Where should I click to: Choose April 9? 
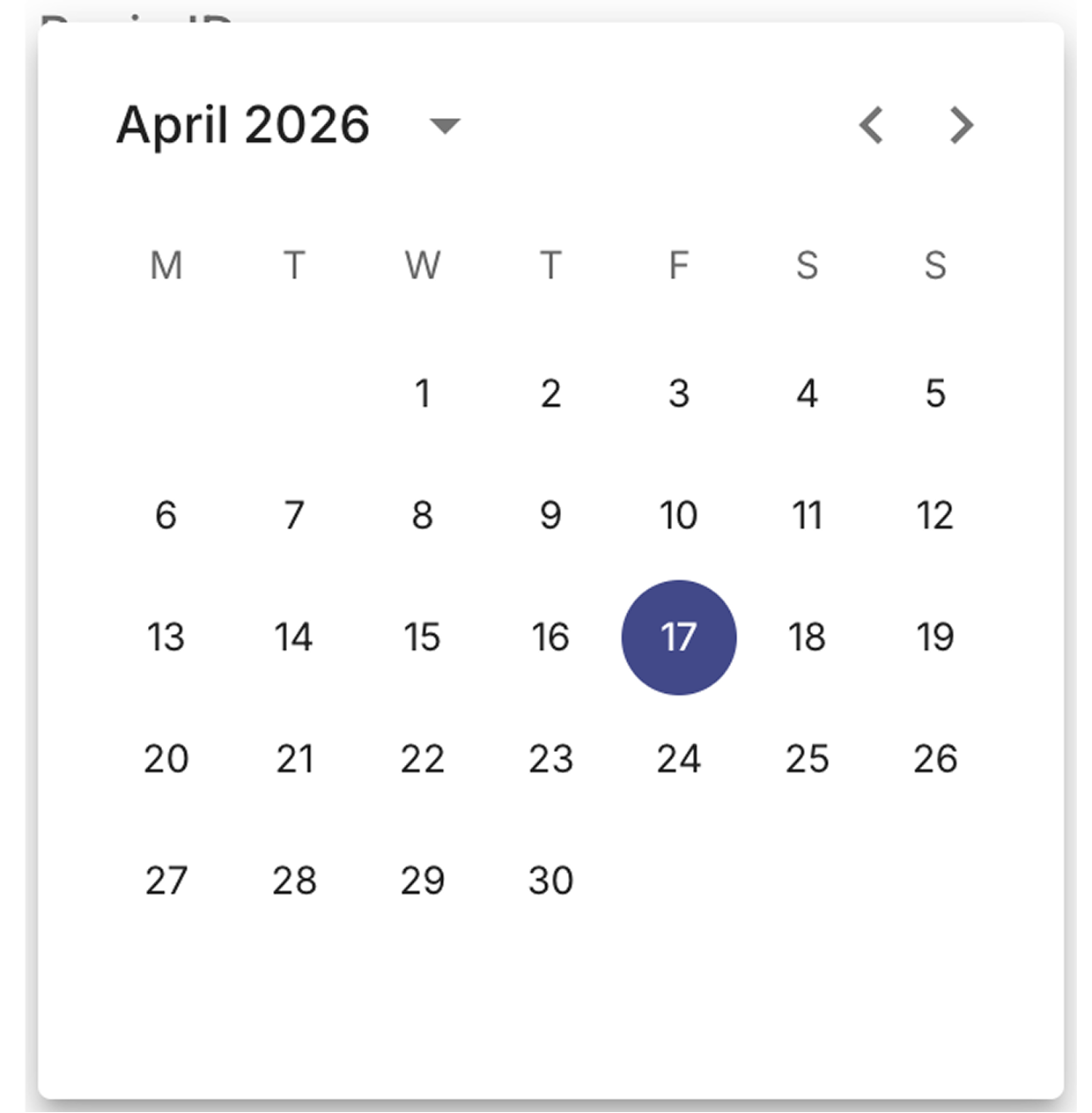click(550, 515)
